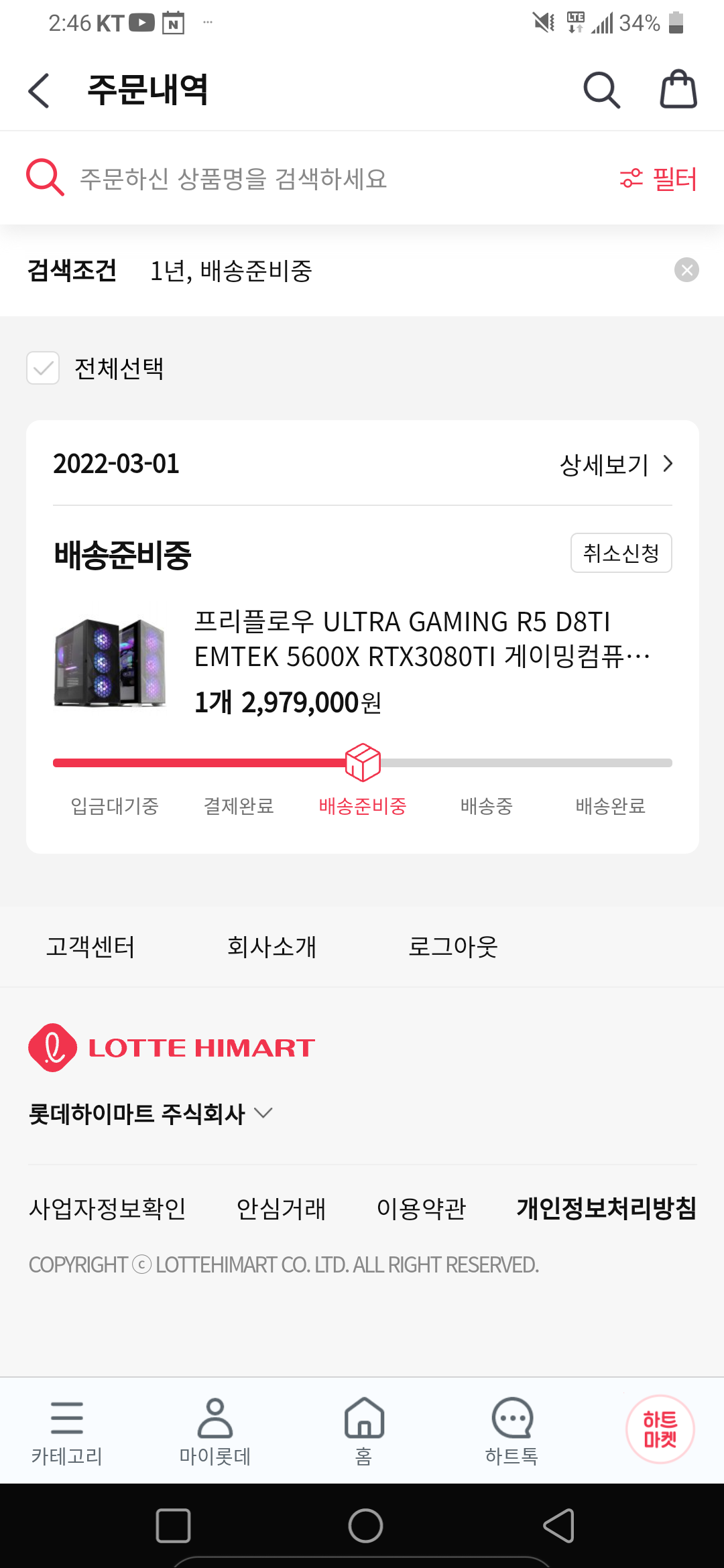
Task: Open the 하트톡 chat tab
Action: pyautogui.click(x=511, y=1431)
